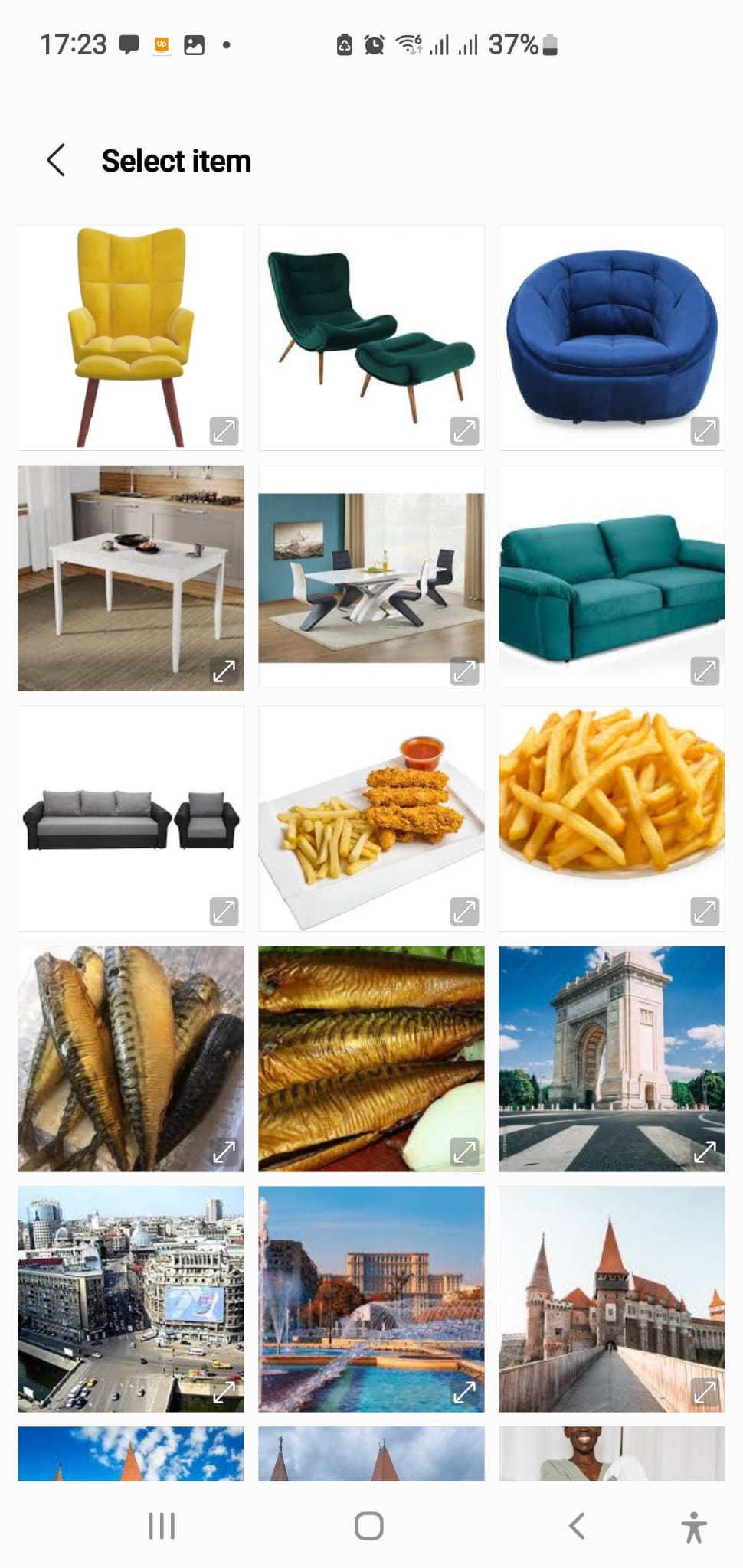Tap the expand icon on the yellow armchair
Viewport: 743px width, 1568px height.
[223, 430]
